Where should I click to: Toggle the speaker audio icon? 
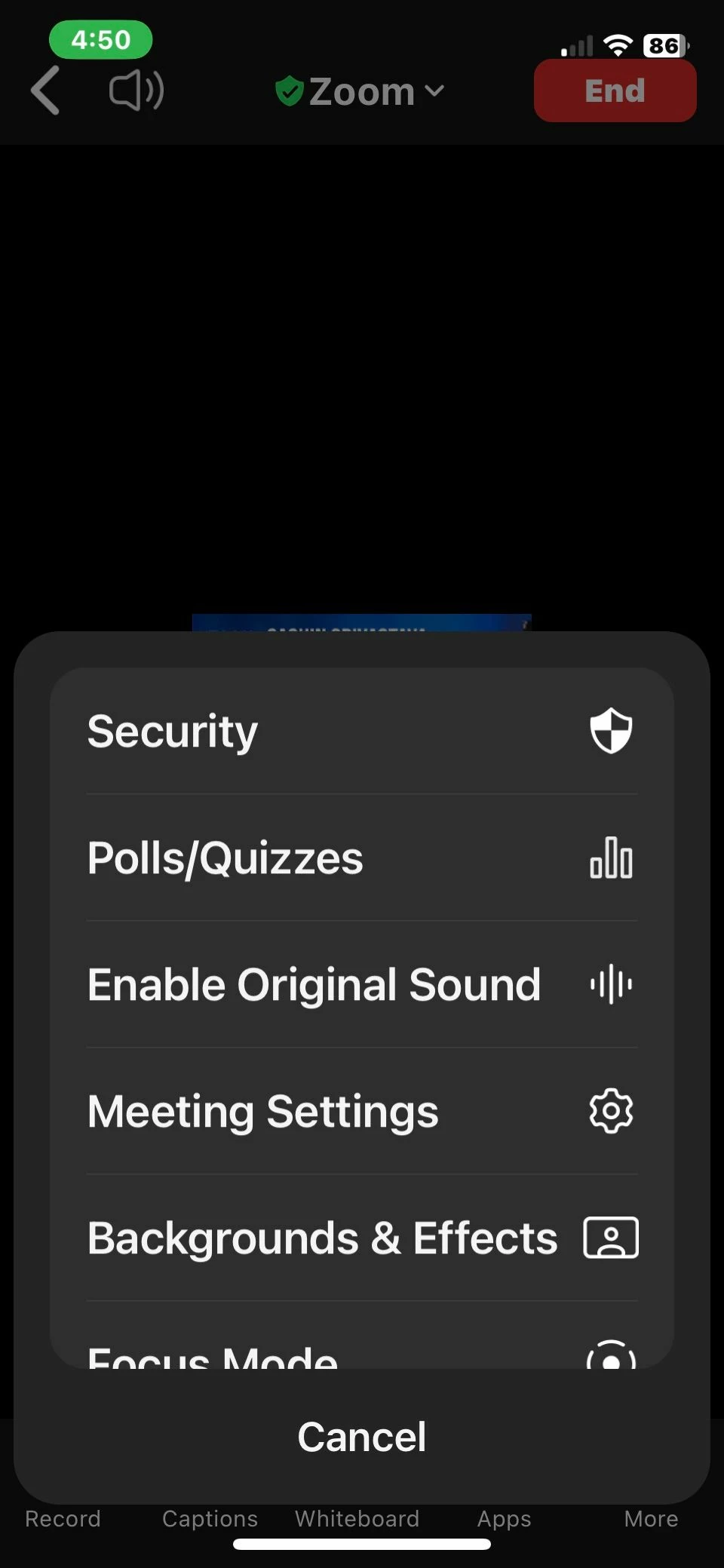[x=137, y=91]
